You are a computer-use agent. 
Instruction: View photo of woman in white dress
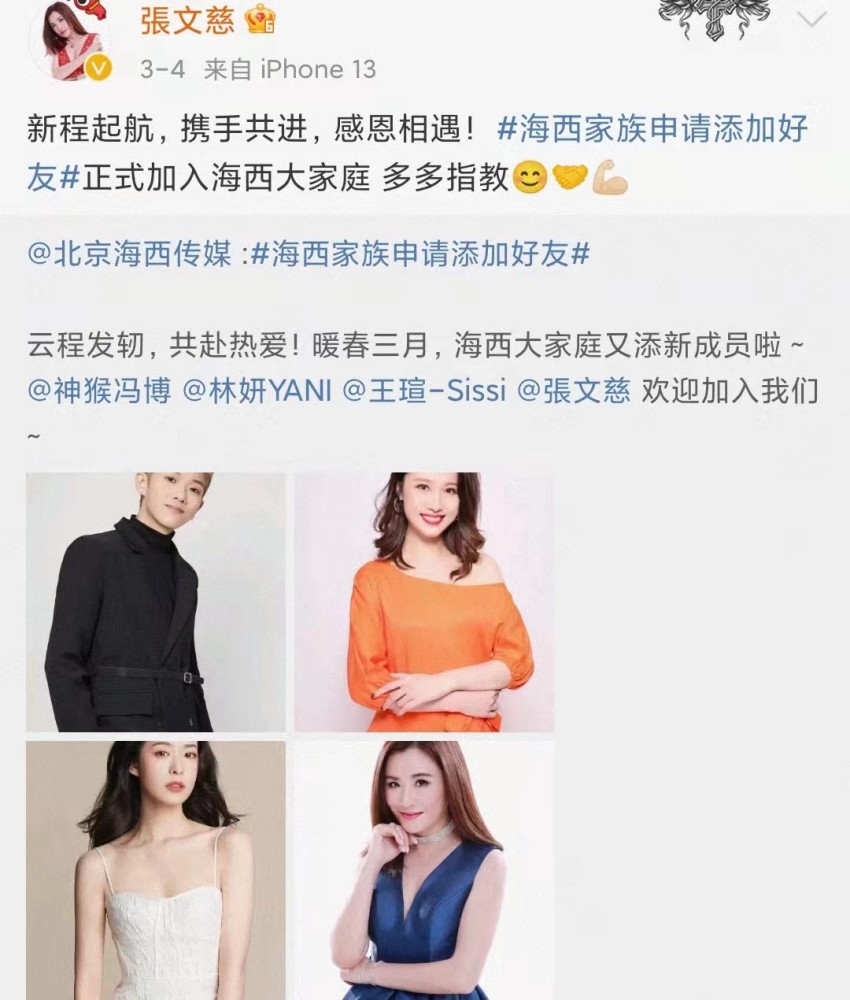pos(155,870)
